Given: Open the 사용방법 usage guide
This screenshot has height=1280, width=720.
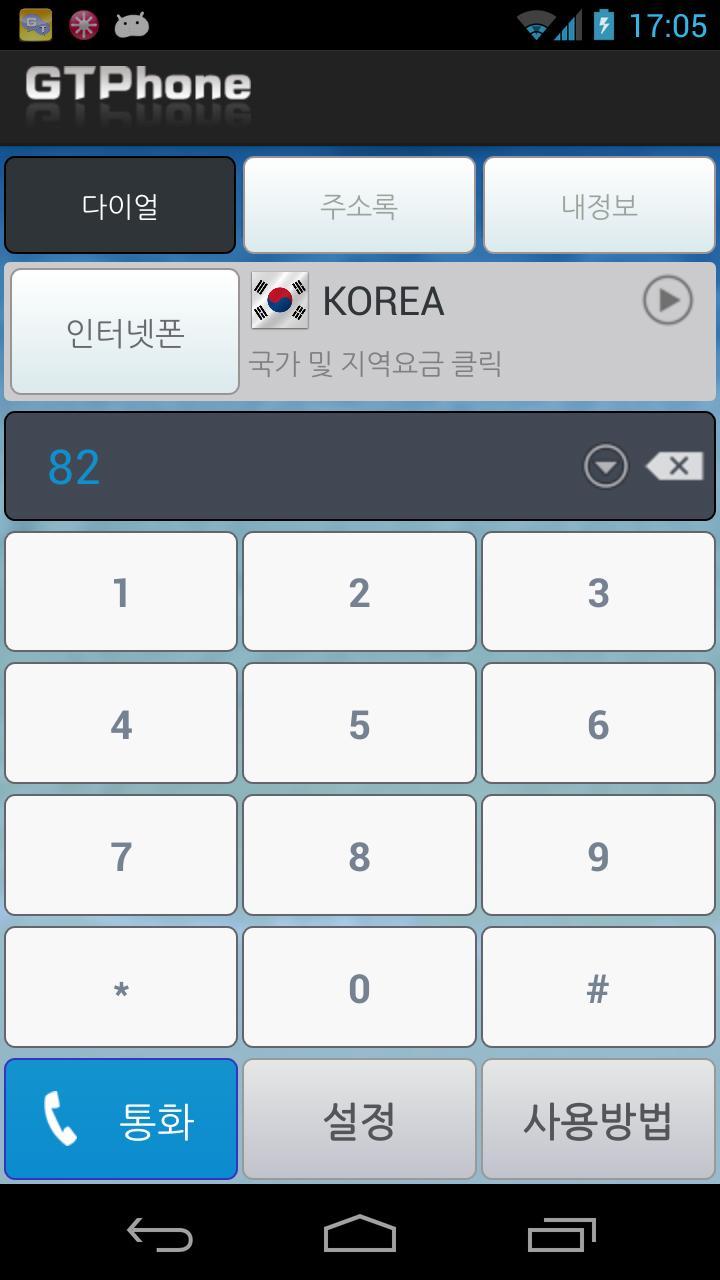Looking at the screenshot, I should pos(598,1120).
